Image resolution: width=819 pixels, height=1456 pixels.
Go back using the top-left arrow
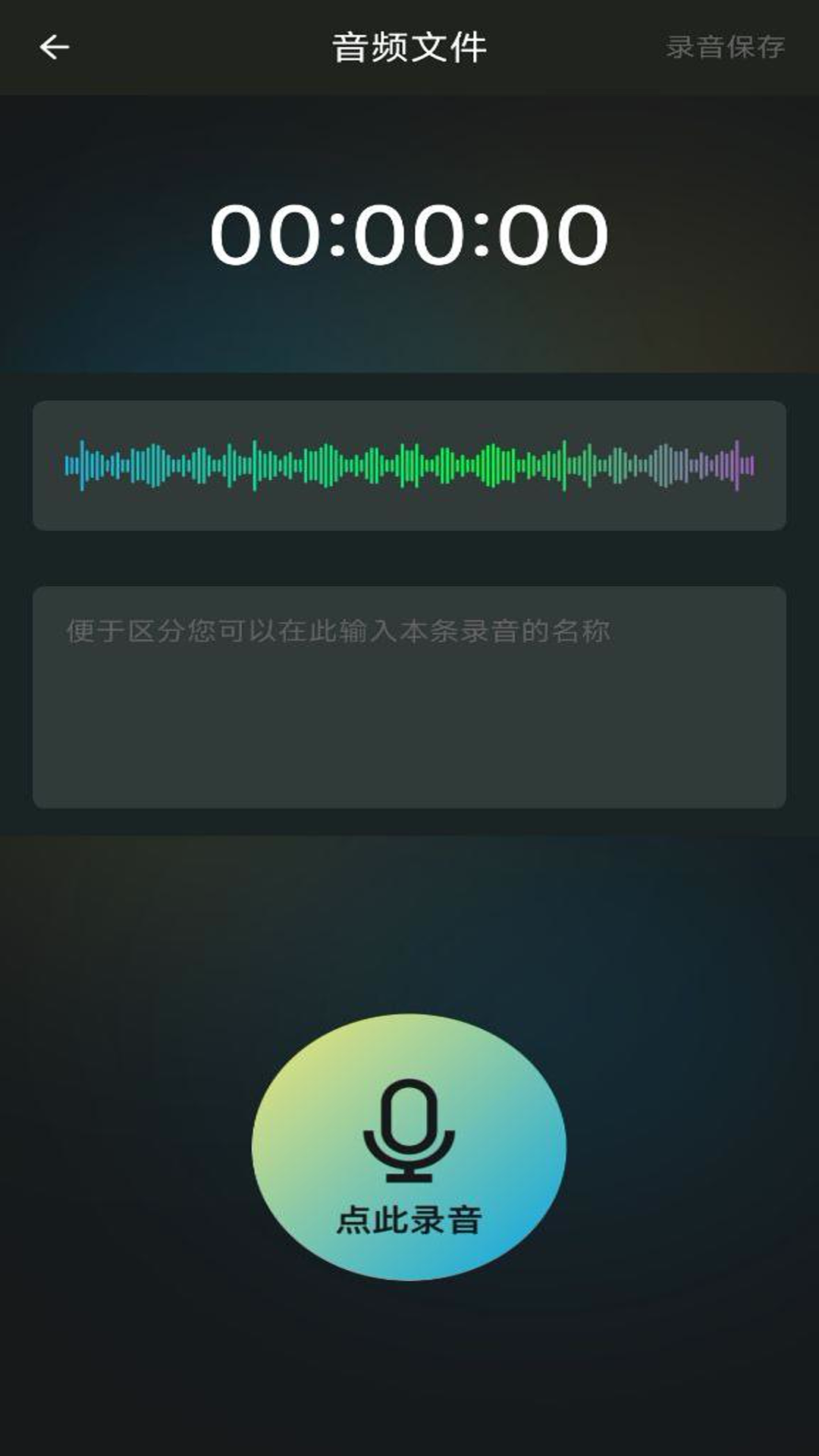(55, 47)
